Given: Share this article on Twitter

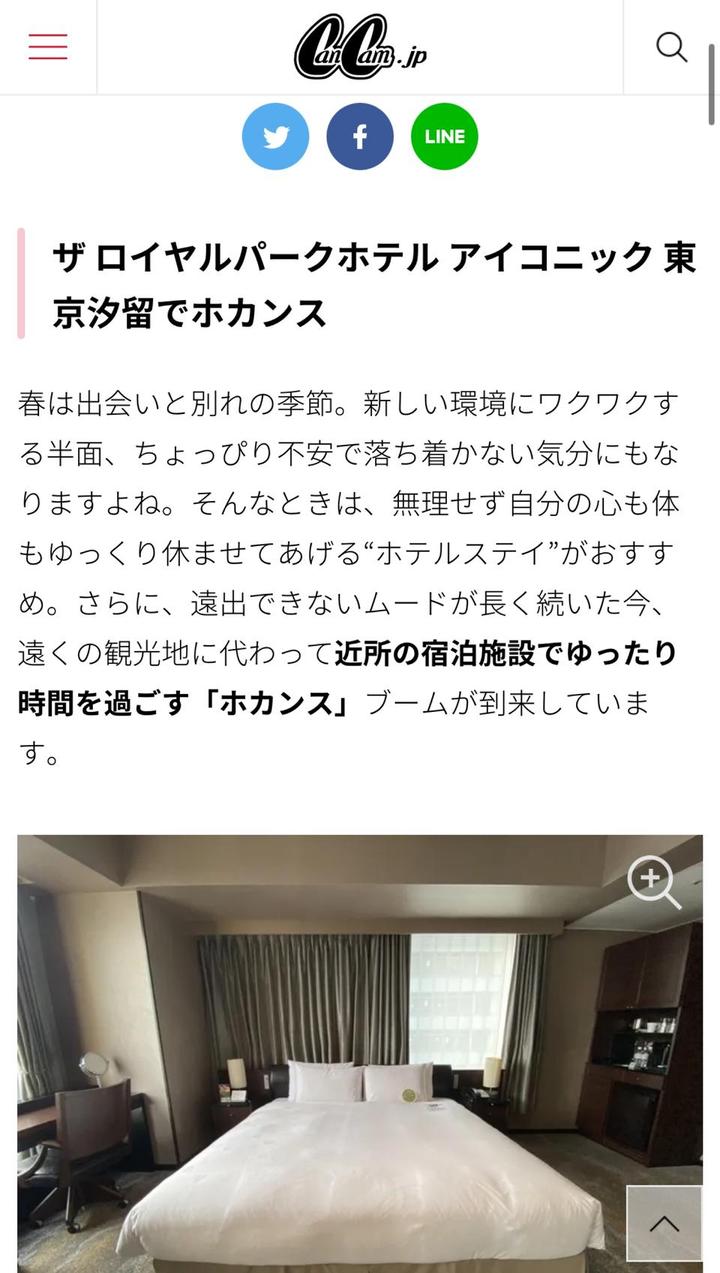Looking at the screenshot, I should (x=275, y=137).
